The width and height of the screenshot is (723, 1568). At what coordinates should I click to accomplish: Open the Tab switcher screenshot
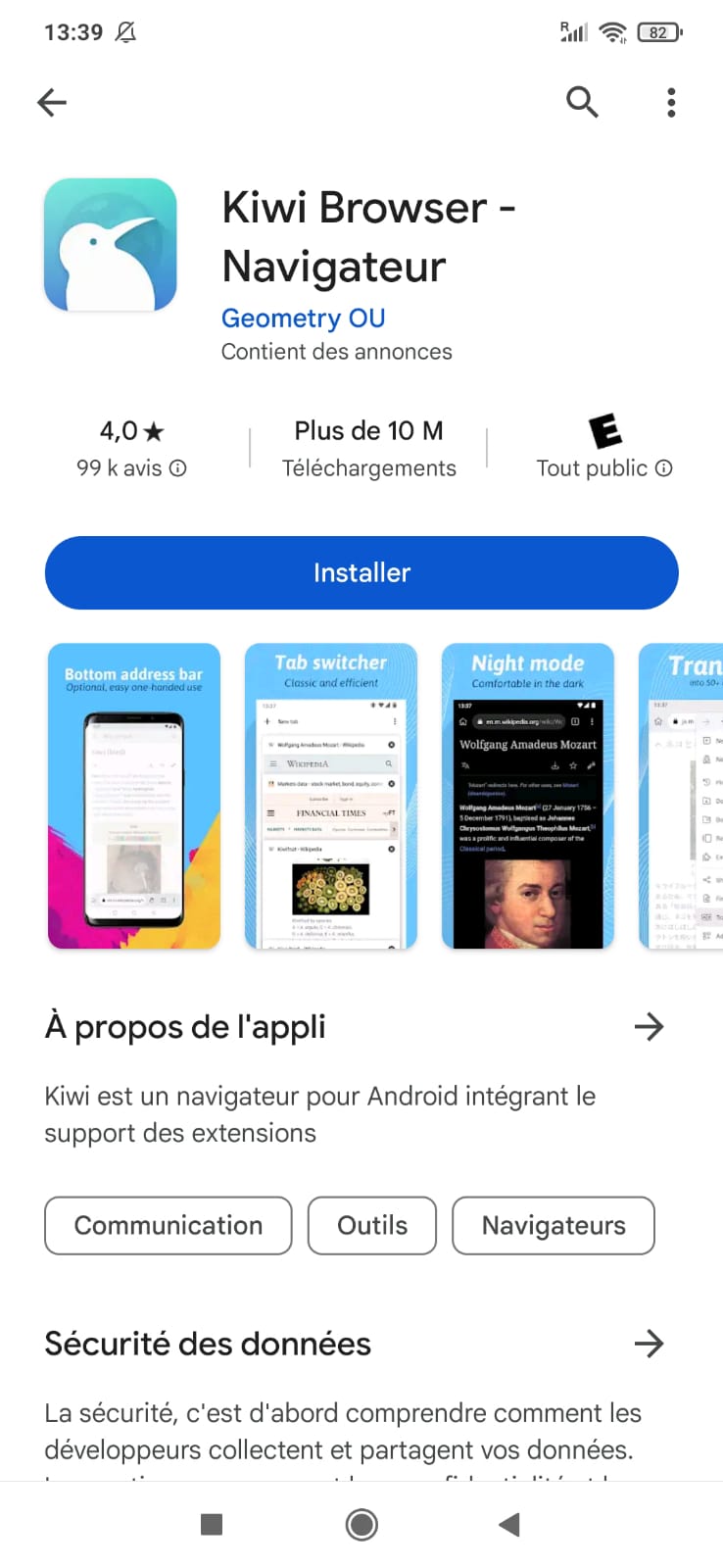click(x=331, y=796)
